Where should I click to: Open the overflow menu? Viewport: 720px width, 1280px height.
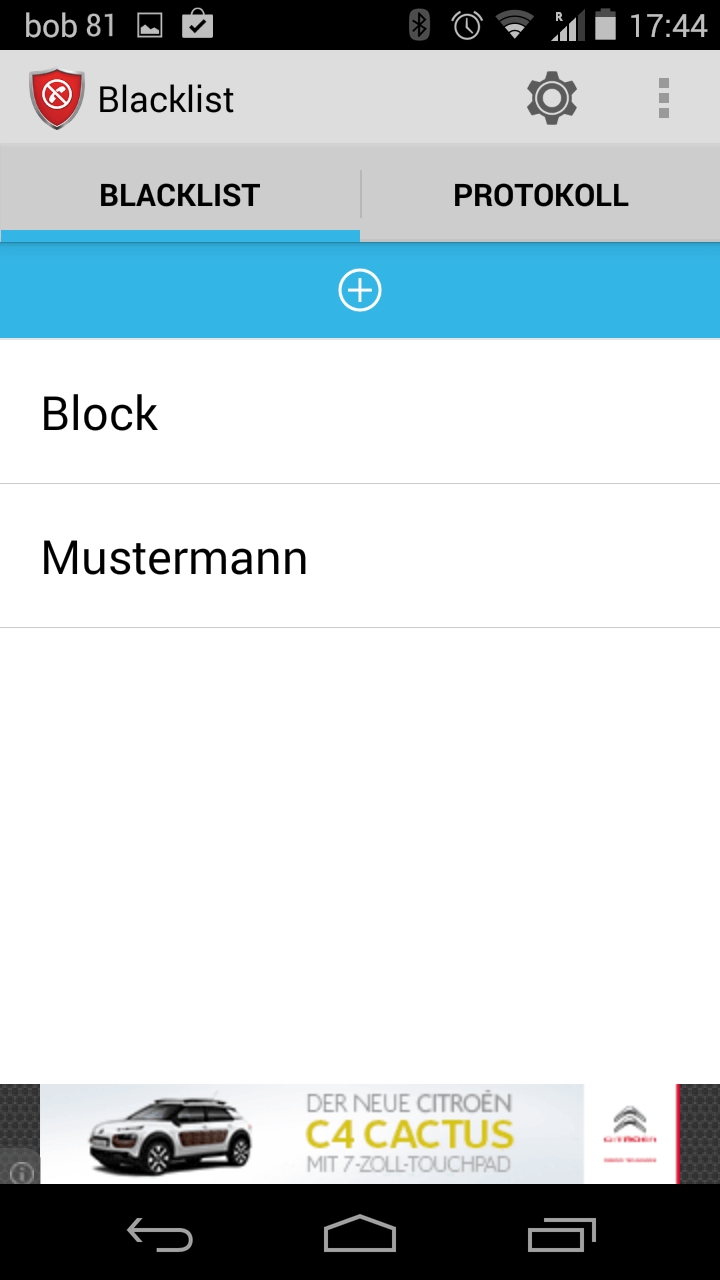[663, 98]
